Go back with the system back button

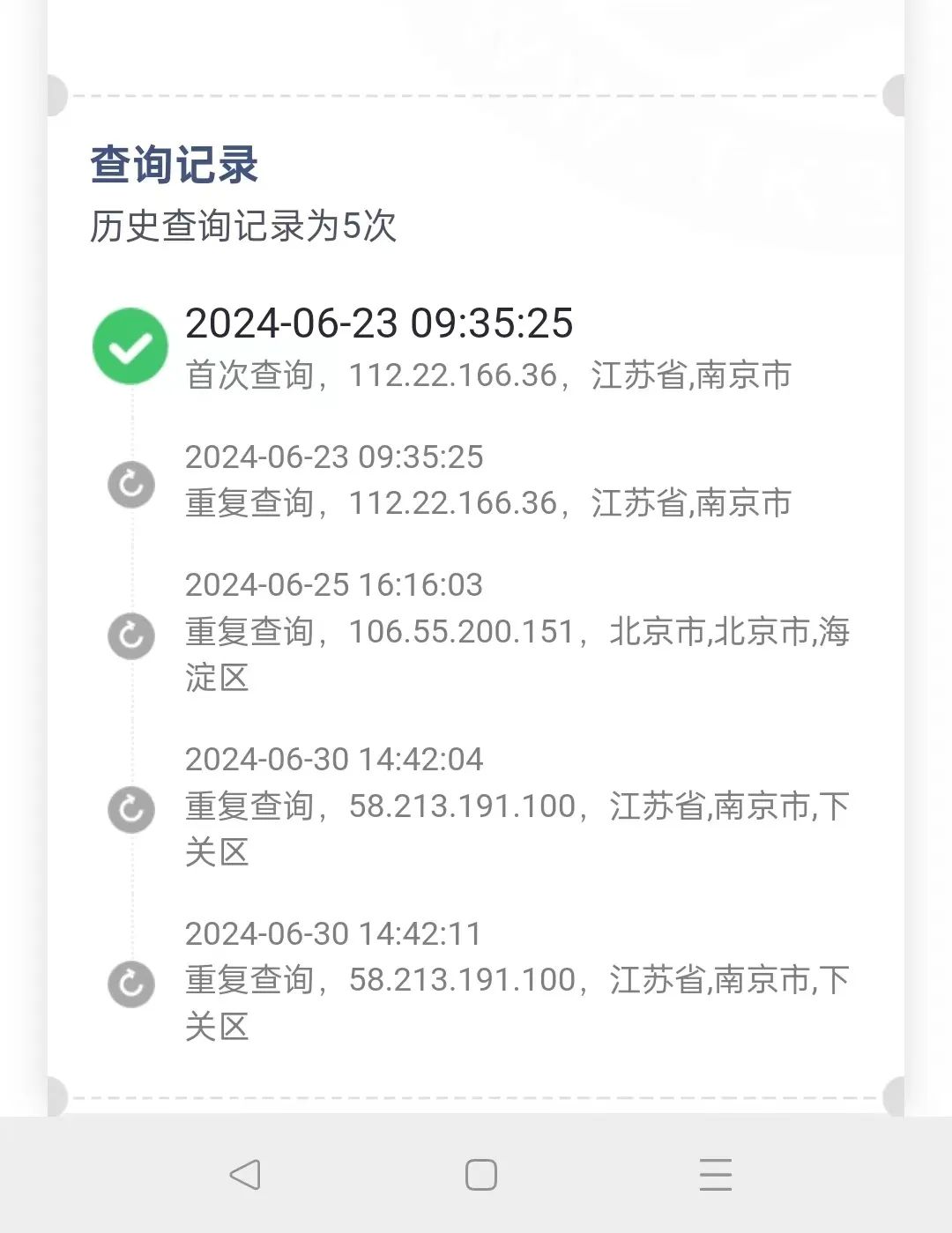(x=245, y=1174)
